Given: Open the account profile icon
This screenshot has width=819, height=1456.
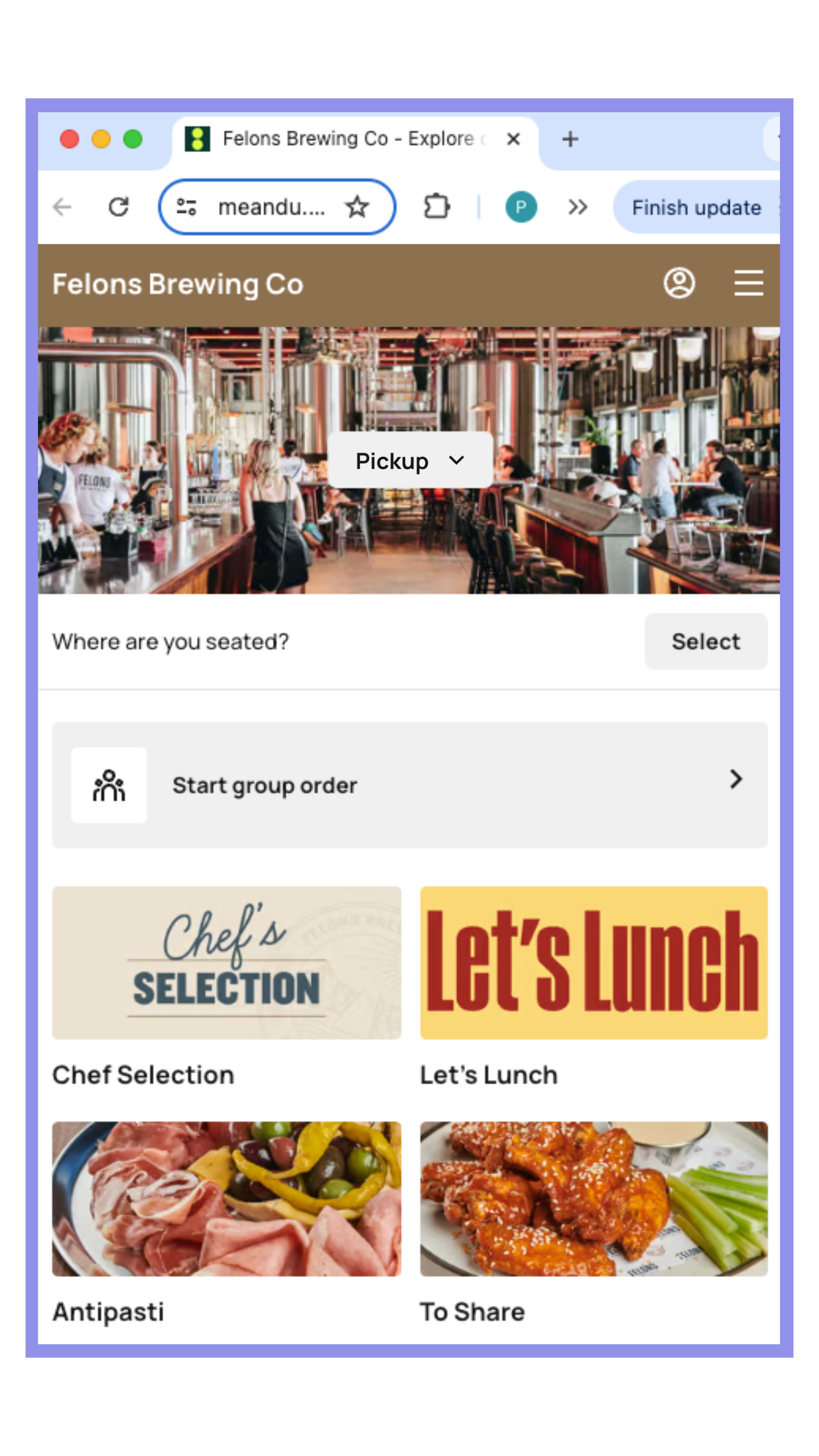Looking at the screenshot, I should [x=679, y=283].
